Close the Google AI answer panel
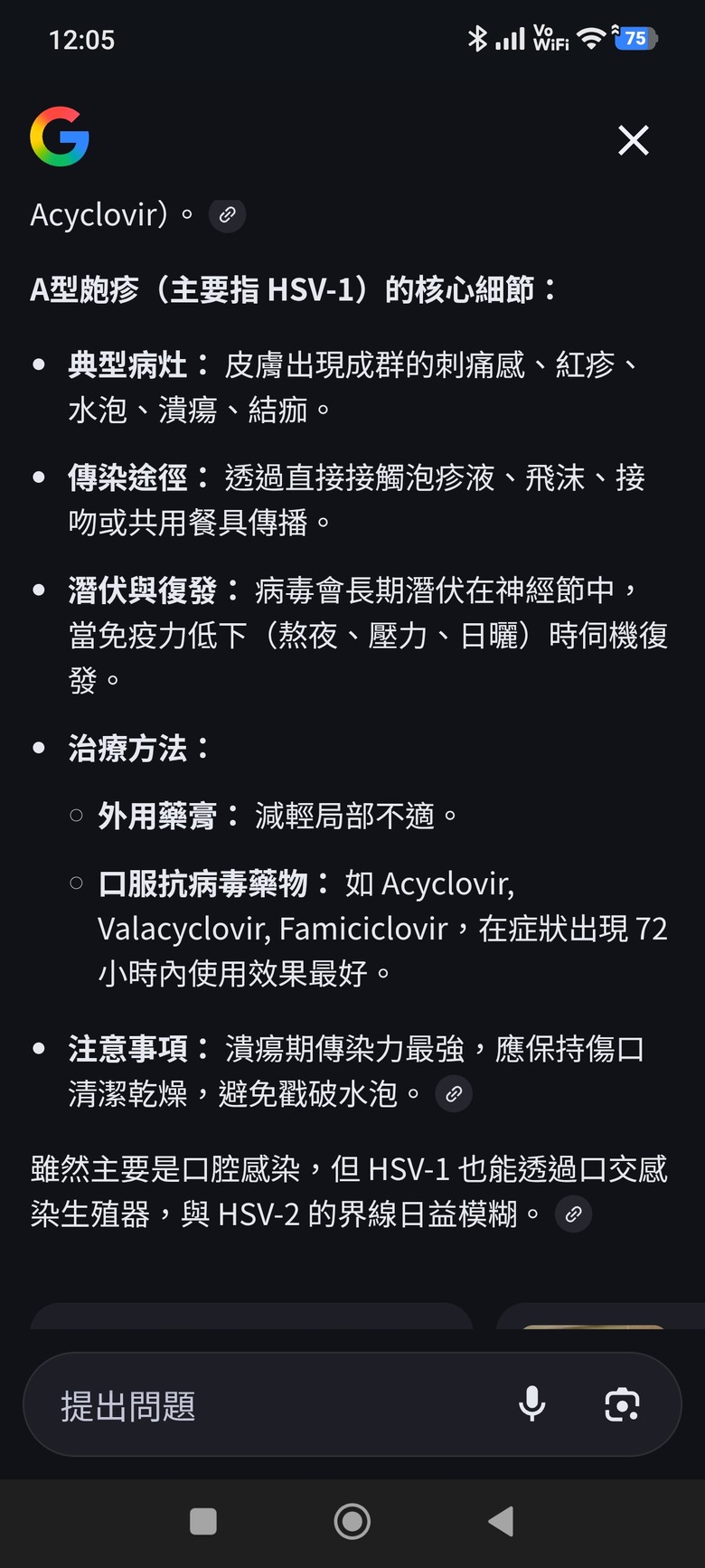This screenshot has height=1568, width=705. (633, 140)
